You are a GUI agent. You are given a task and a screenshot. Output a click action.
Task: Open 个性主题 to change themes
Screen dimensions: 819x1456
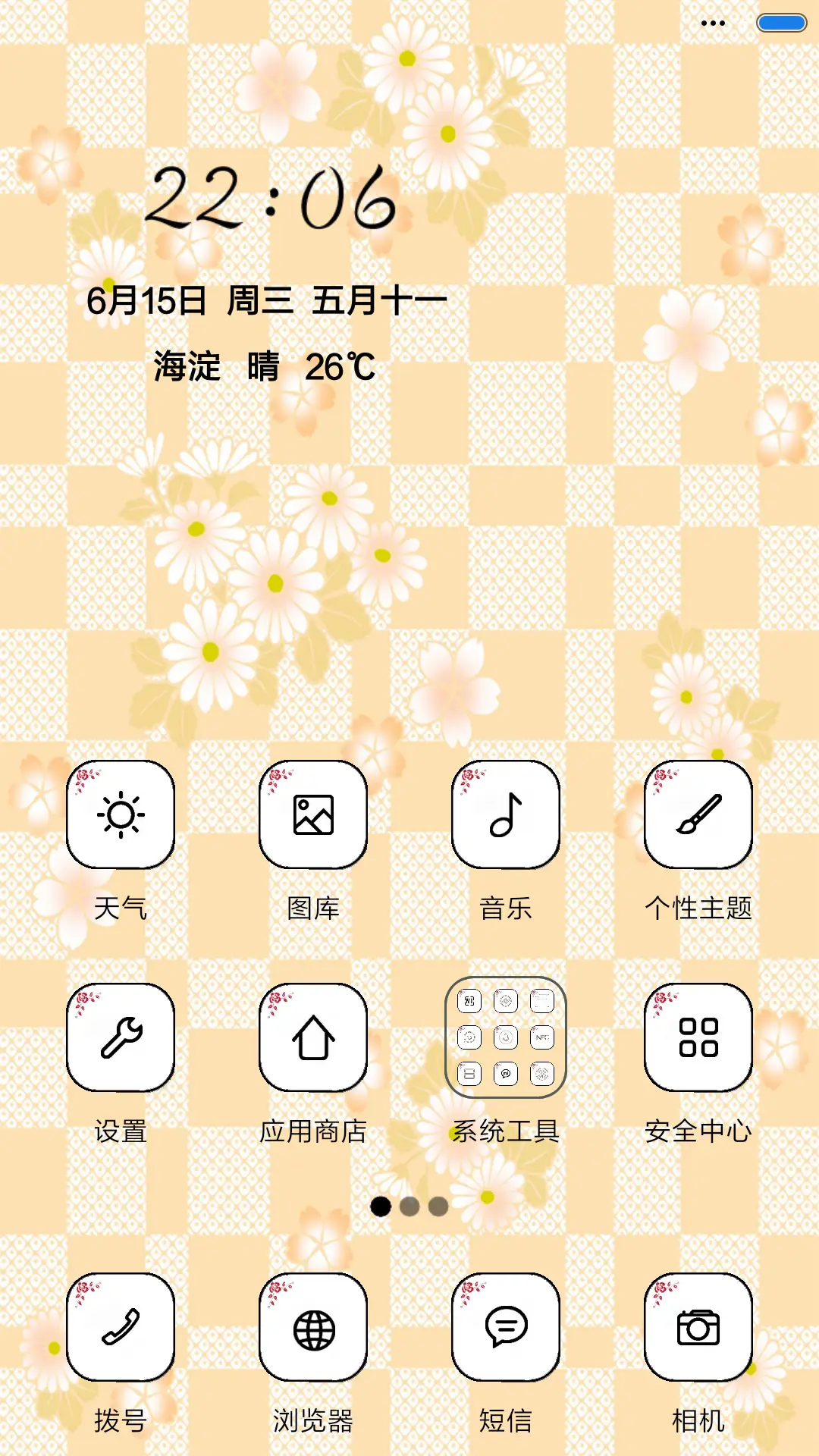tap(698, 815)
